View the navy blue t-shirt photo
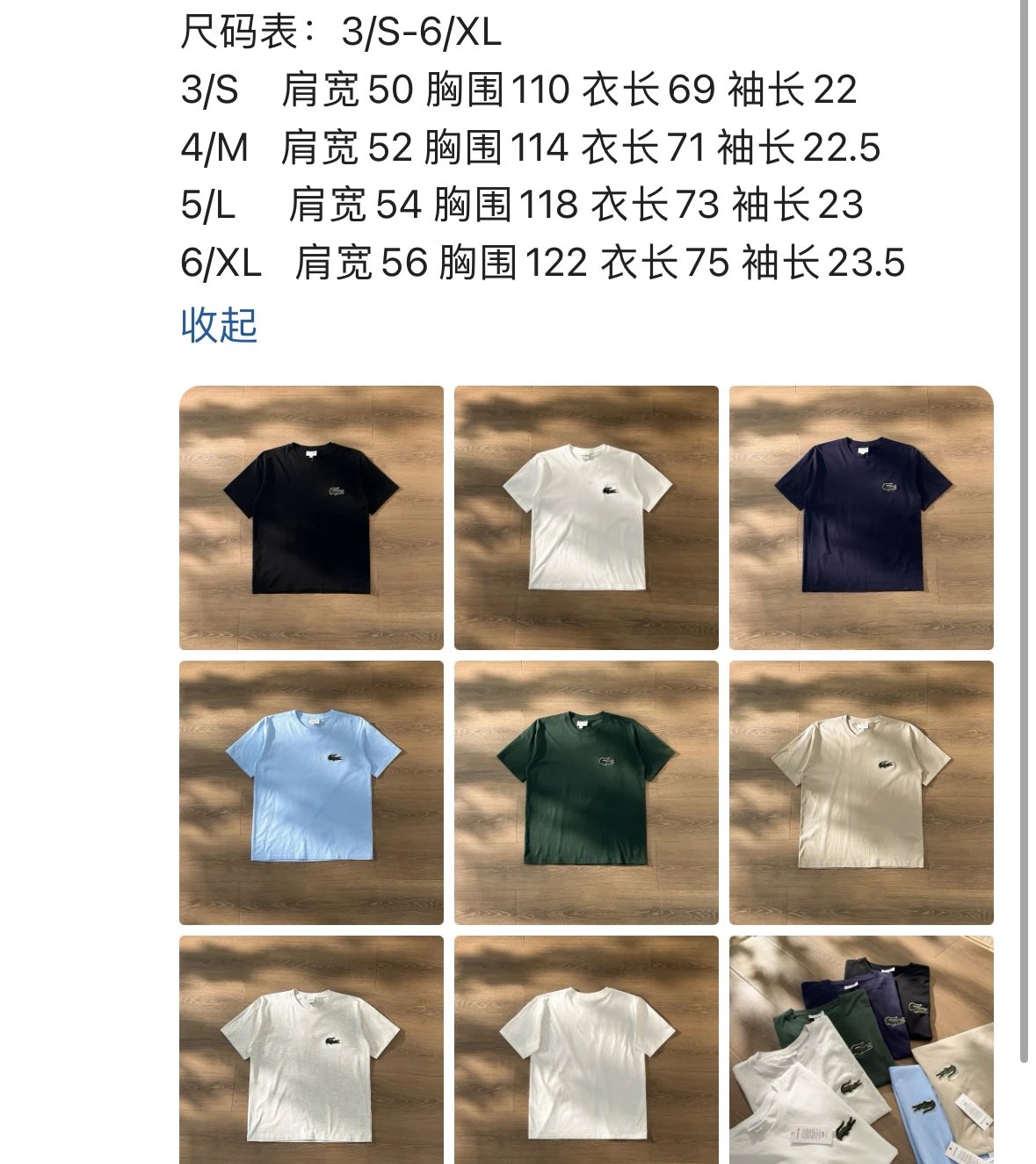The height and width of the screenshot is (1164, 1036). tap(861, 517)
